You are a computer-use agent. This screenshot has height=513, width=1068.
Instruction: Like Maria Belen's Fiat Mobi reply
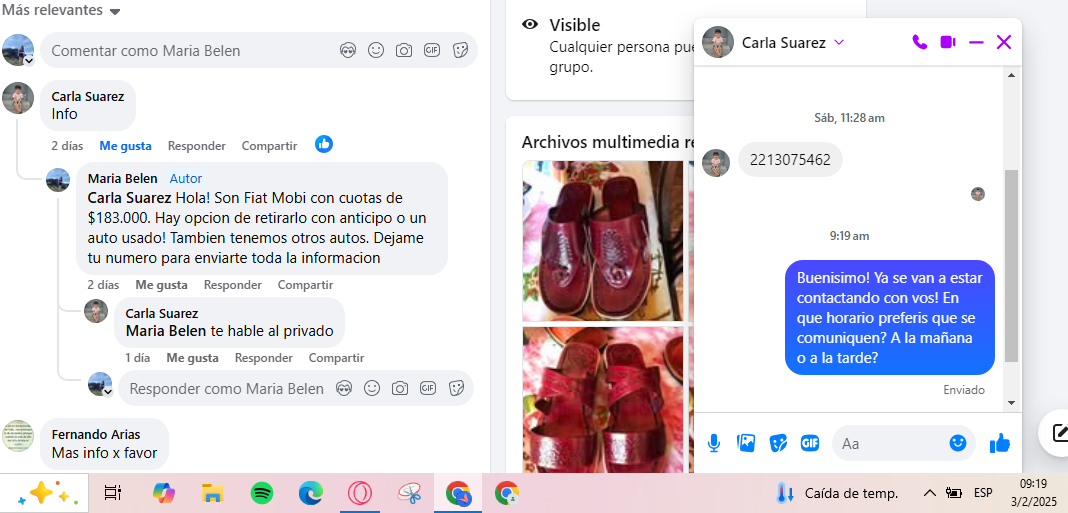(161, 284)
